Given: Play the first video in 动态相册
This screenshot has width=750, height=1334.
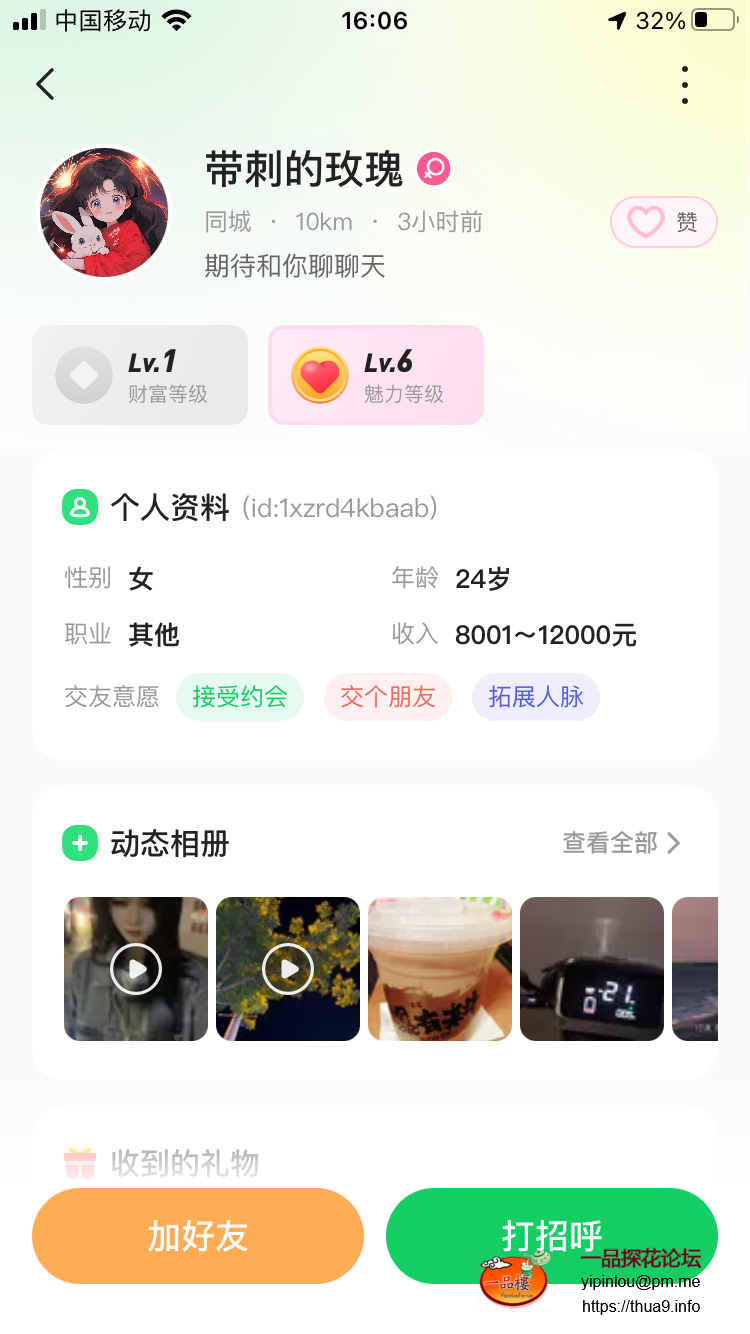Looking at the screenshot, I should point(136,968).
